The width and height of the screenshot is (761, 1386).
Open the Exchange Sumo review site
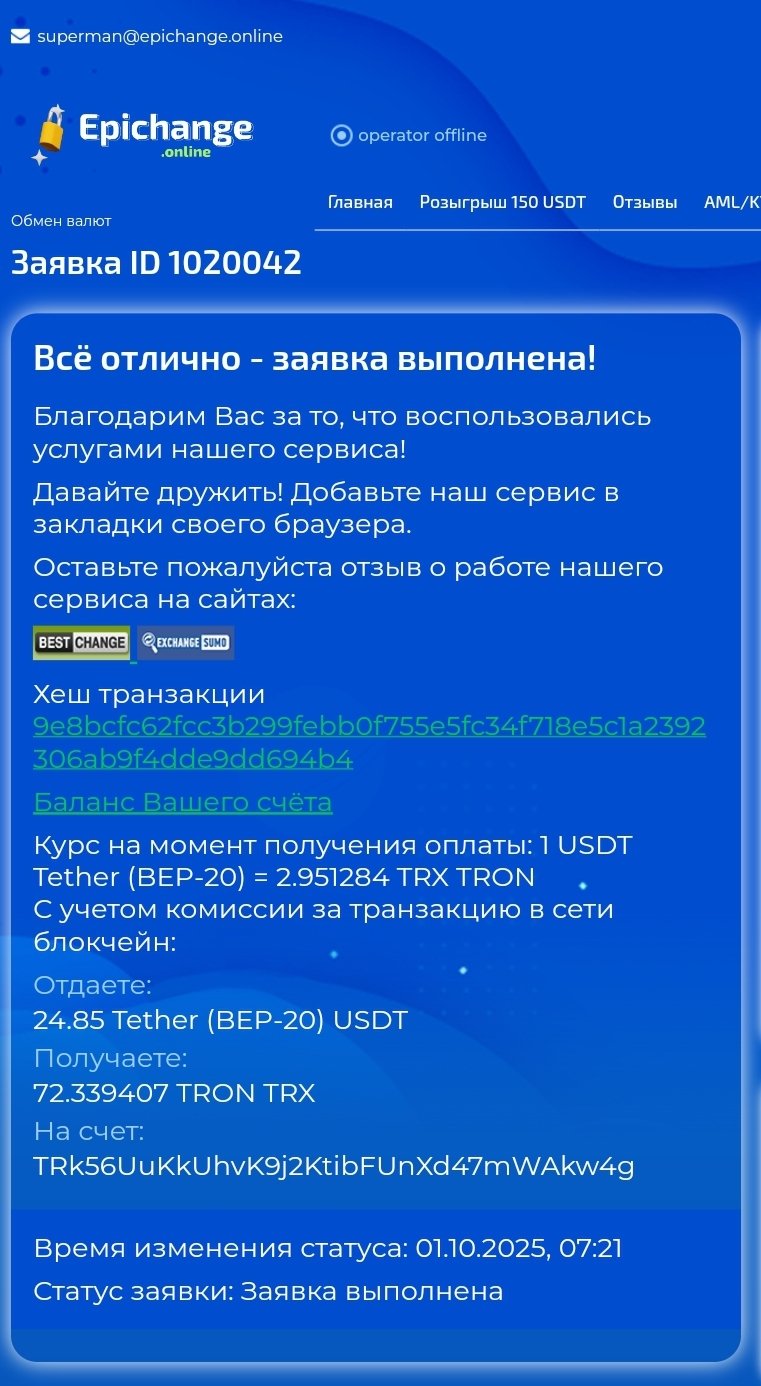click(185, 642)
